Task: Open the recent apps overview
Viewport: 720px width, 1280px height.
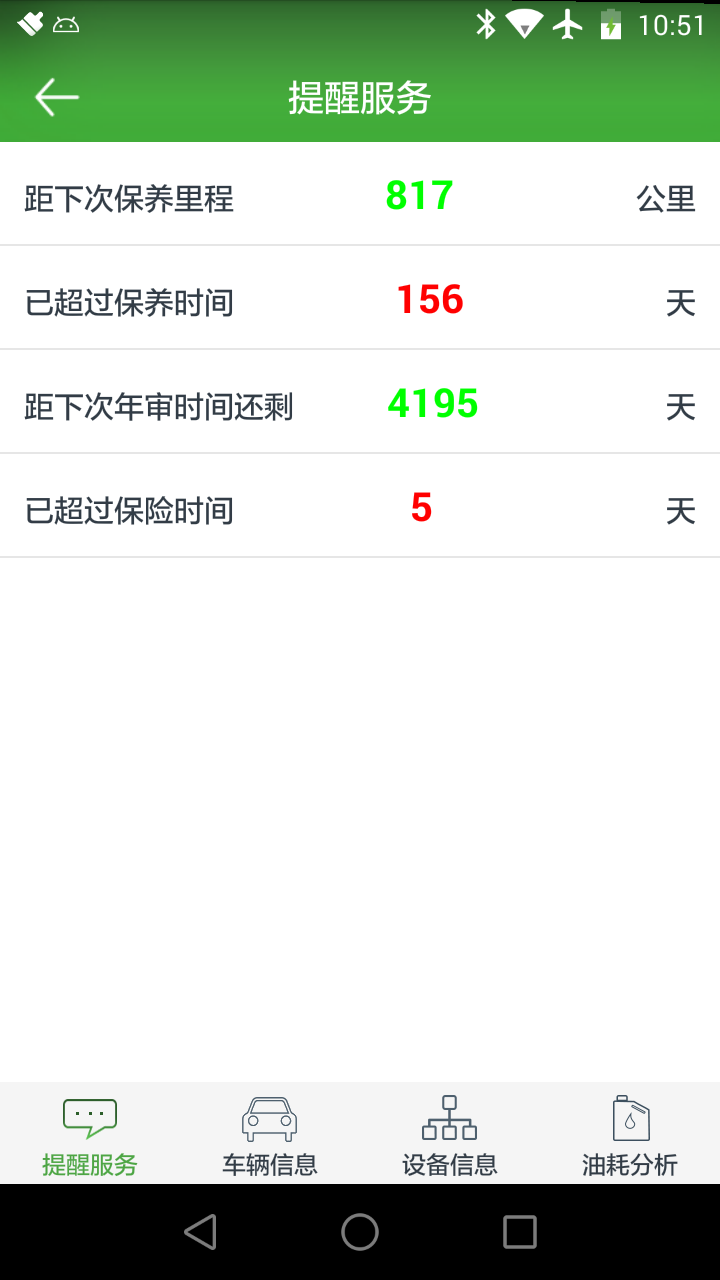Action: (x=520, y=1232)
